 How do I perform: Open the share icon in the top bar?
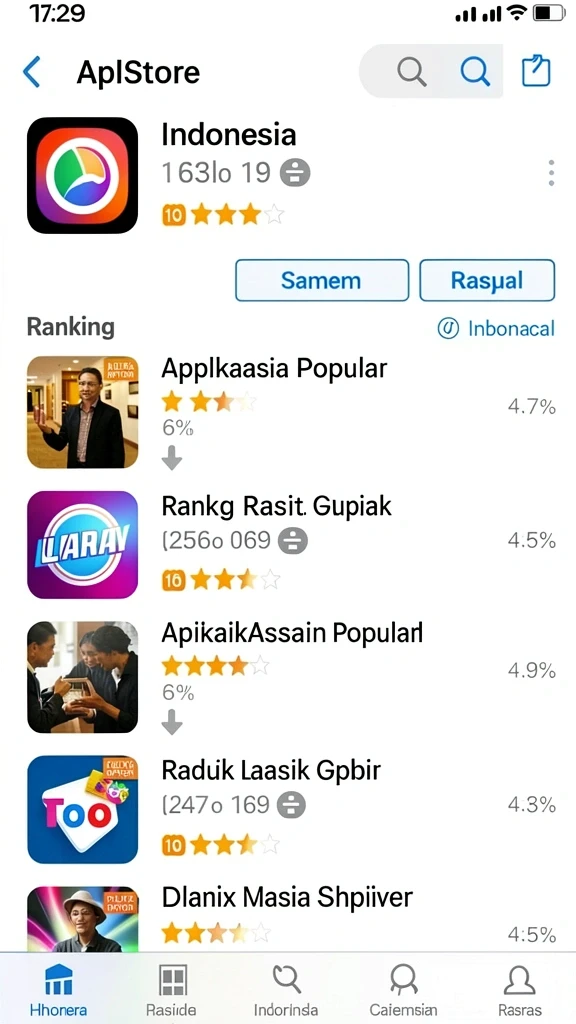[536, 71]
